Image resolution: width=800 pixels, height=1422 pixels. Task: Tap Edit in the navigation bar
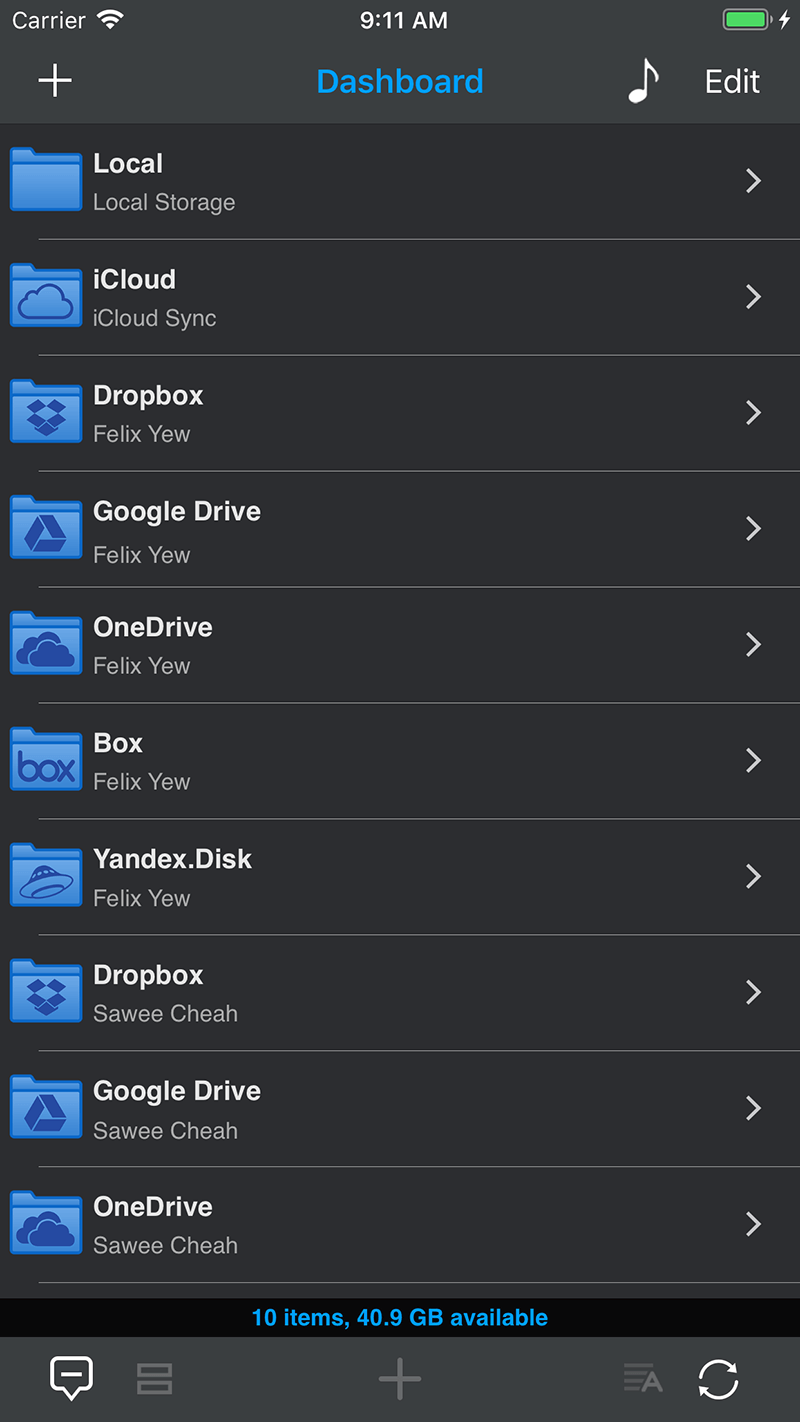coord(732,80)
